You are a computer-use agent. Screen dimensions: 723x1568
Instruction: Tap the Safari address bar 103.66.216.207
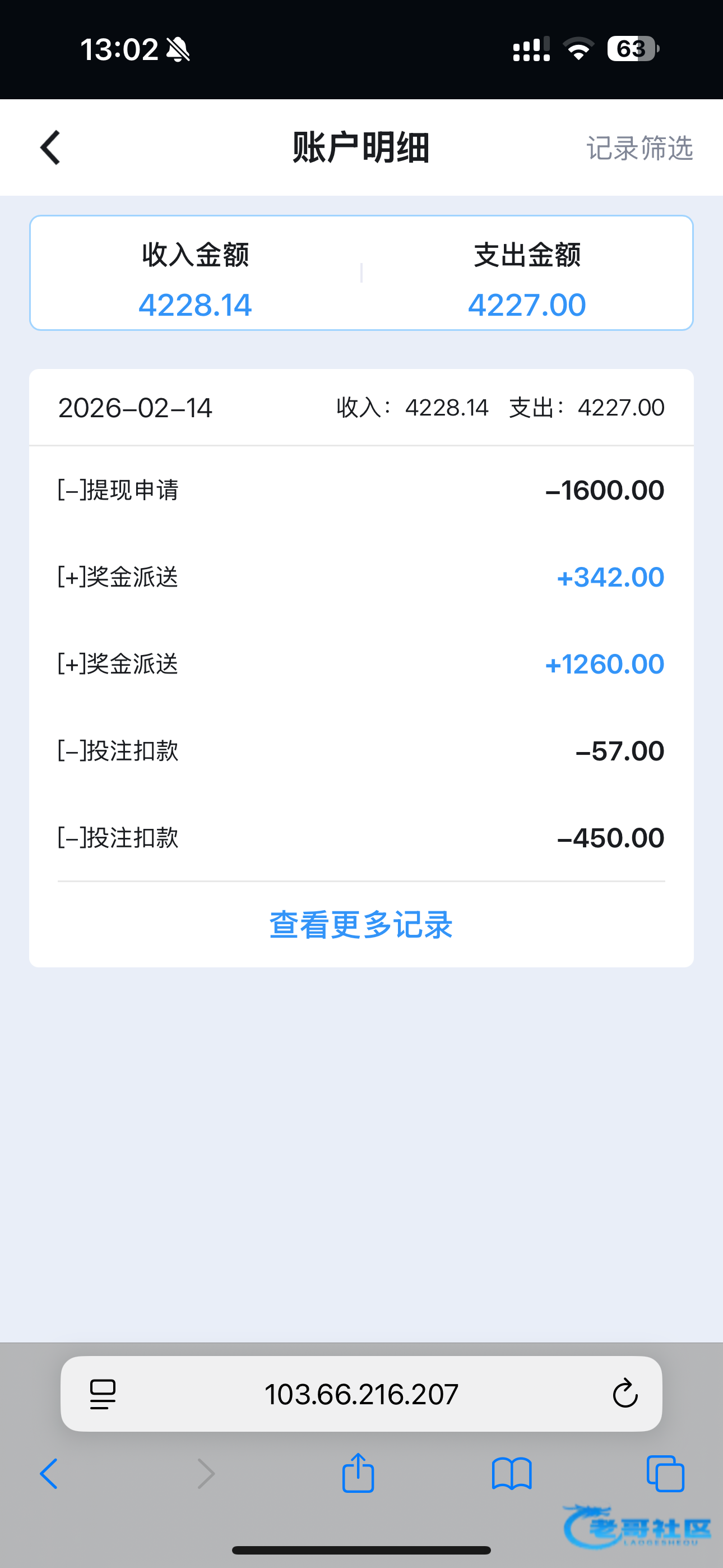point(361,1394)
